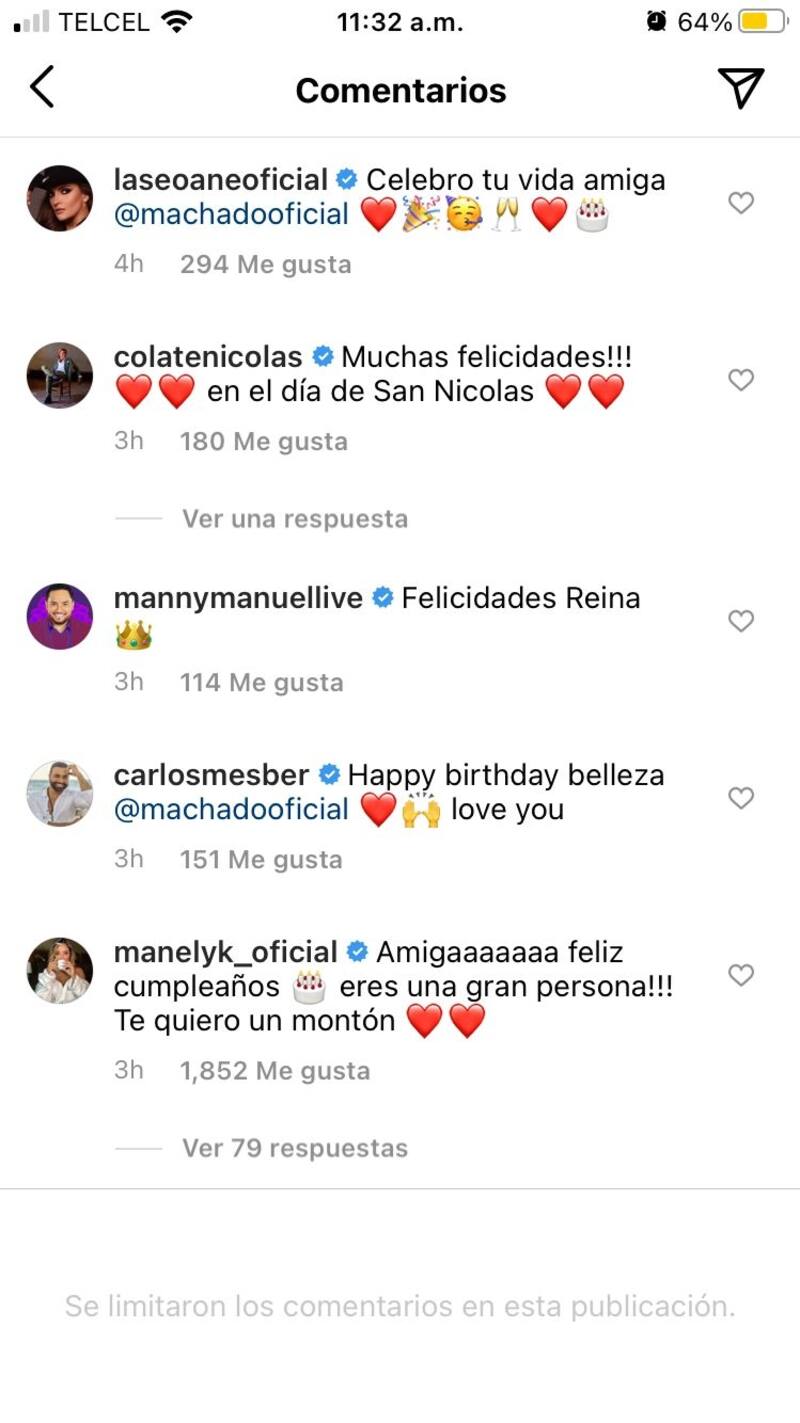Viewport: 800px width, 1423px height.
Task: Open laseoaneoficial's profile picture
Action: point(59,198)
